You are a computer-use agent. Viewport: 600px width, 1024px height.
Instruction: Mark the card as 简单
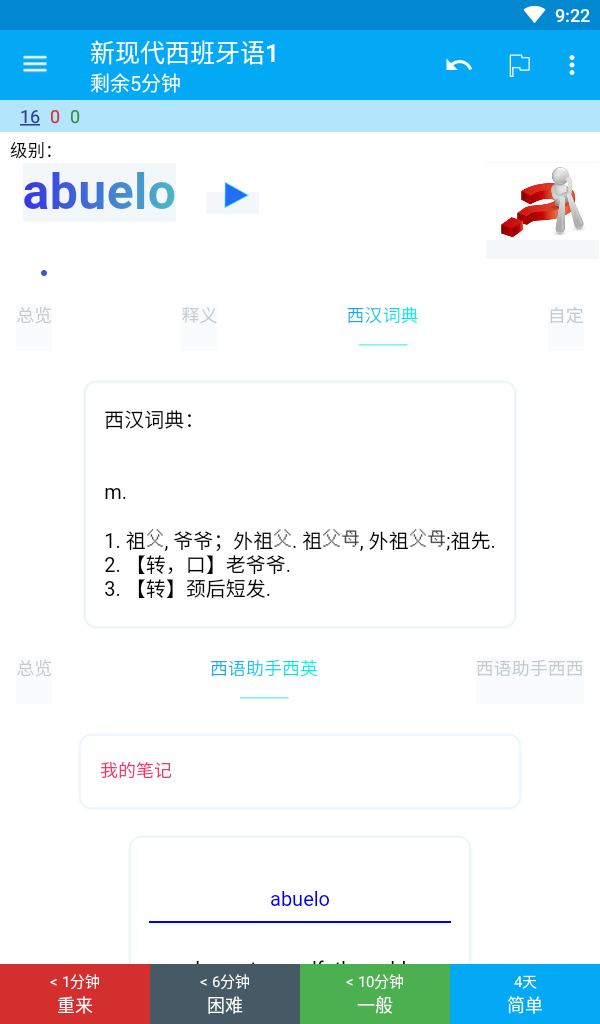tap(525, 994)
